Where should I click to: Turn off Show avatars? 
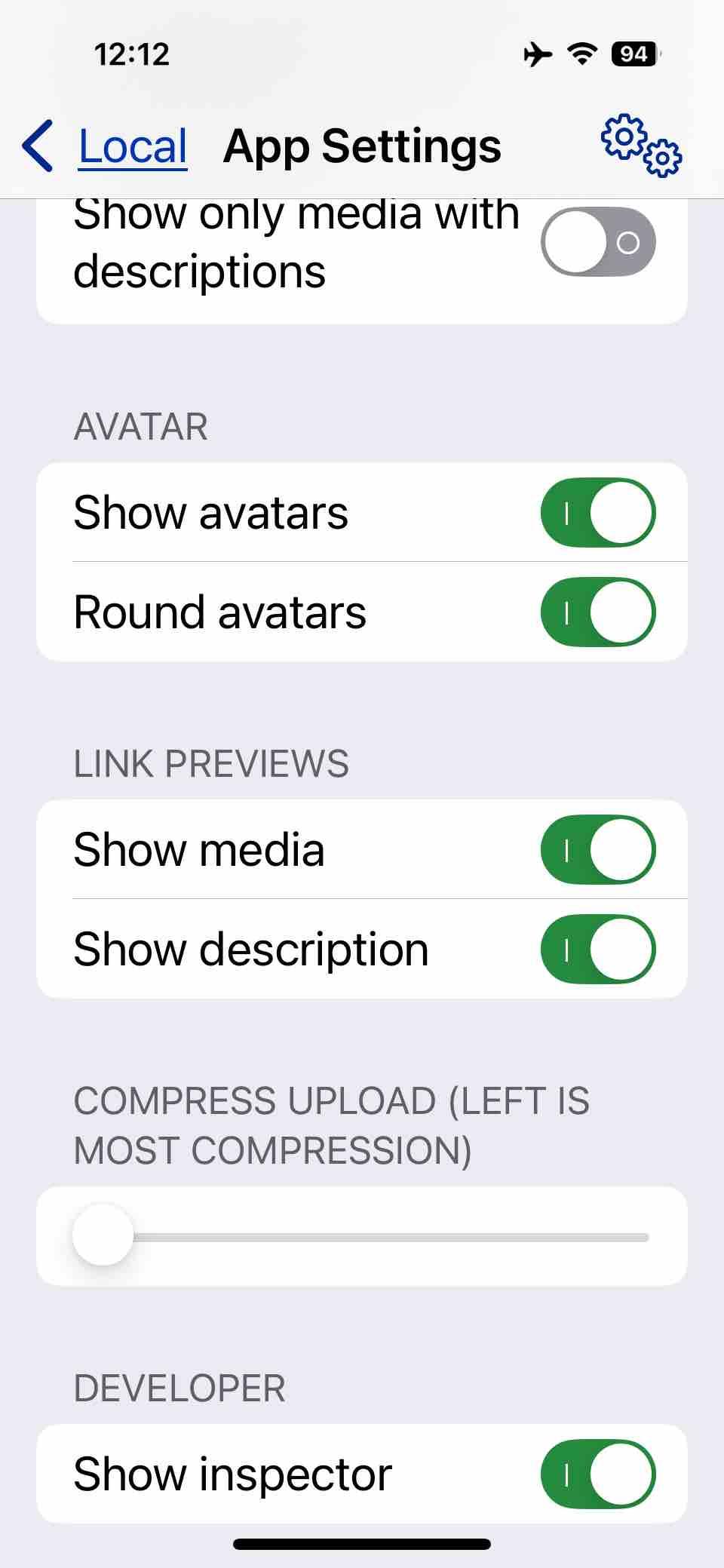[598, 512]
